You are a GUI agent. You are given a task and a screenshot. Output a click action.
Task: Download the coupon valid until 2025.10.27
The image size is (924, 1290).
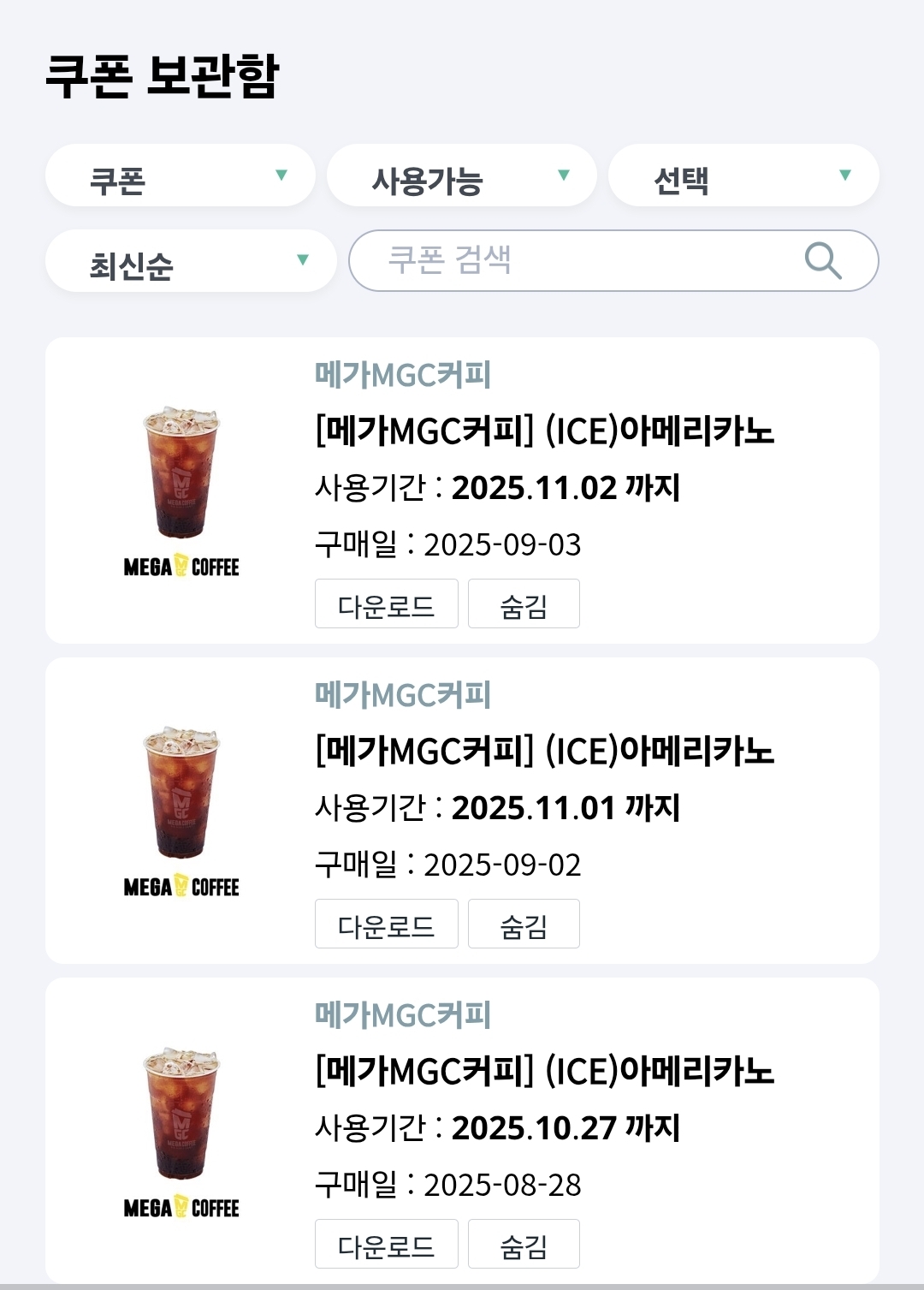click(386, 1245)
